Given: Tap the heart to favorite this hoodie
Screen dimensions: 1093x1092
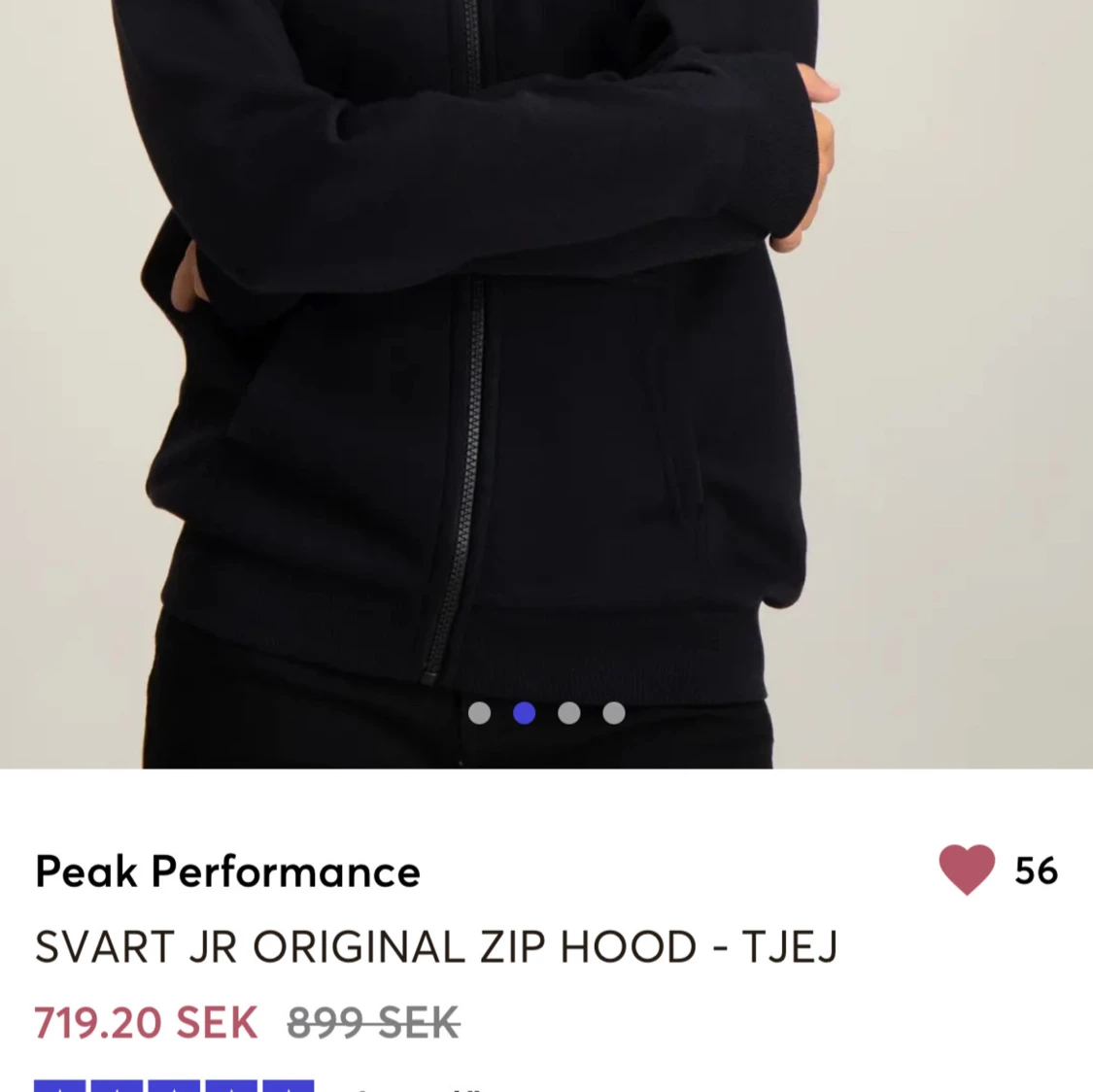Looking at the screenshot, I should point(966,870).
